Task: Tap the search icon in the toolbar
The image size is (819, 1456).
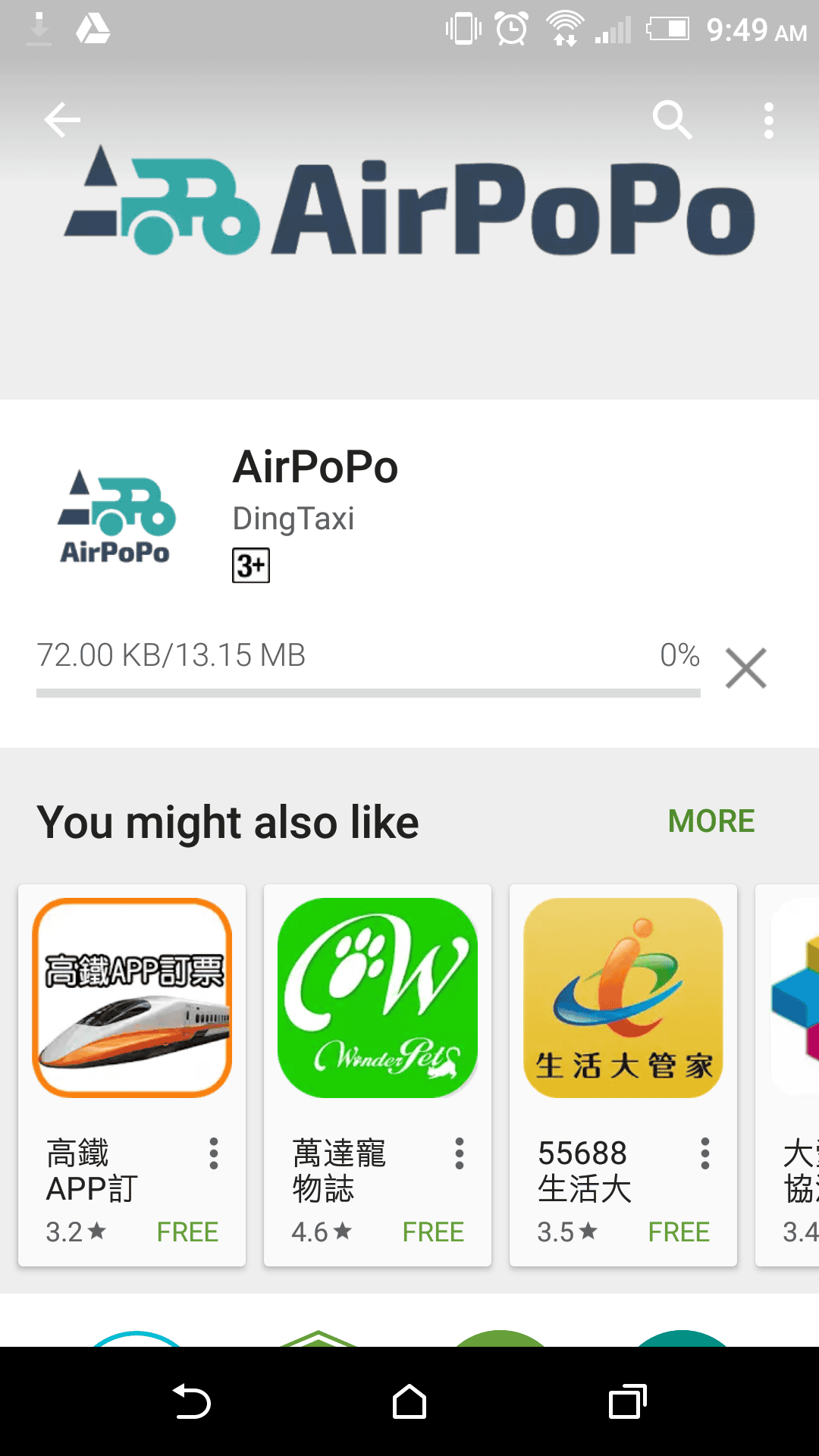Action: pos(672,120)
